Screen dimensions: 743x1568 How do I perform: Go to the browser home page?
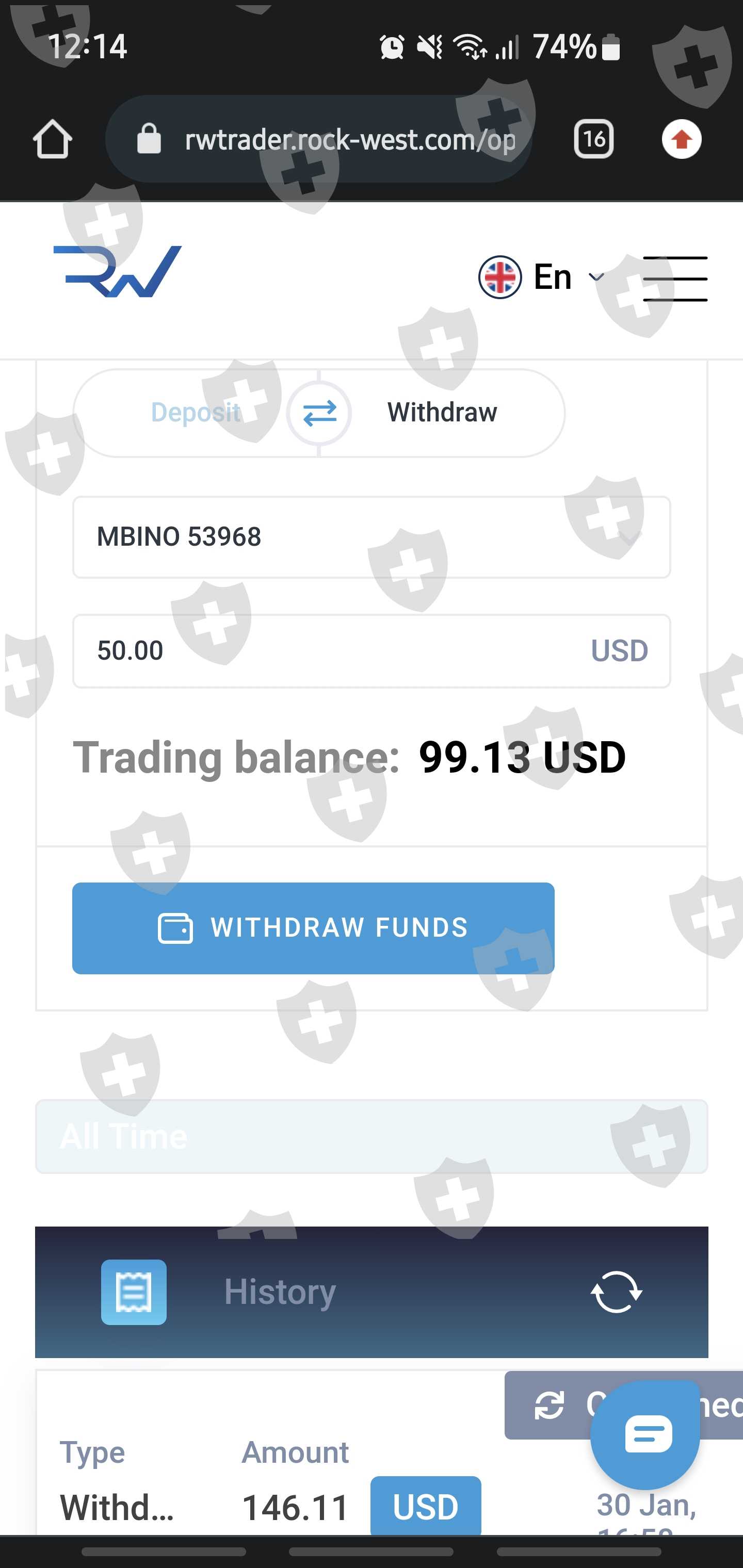(53, 139)
